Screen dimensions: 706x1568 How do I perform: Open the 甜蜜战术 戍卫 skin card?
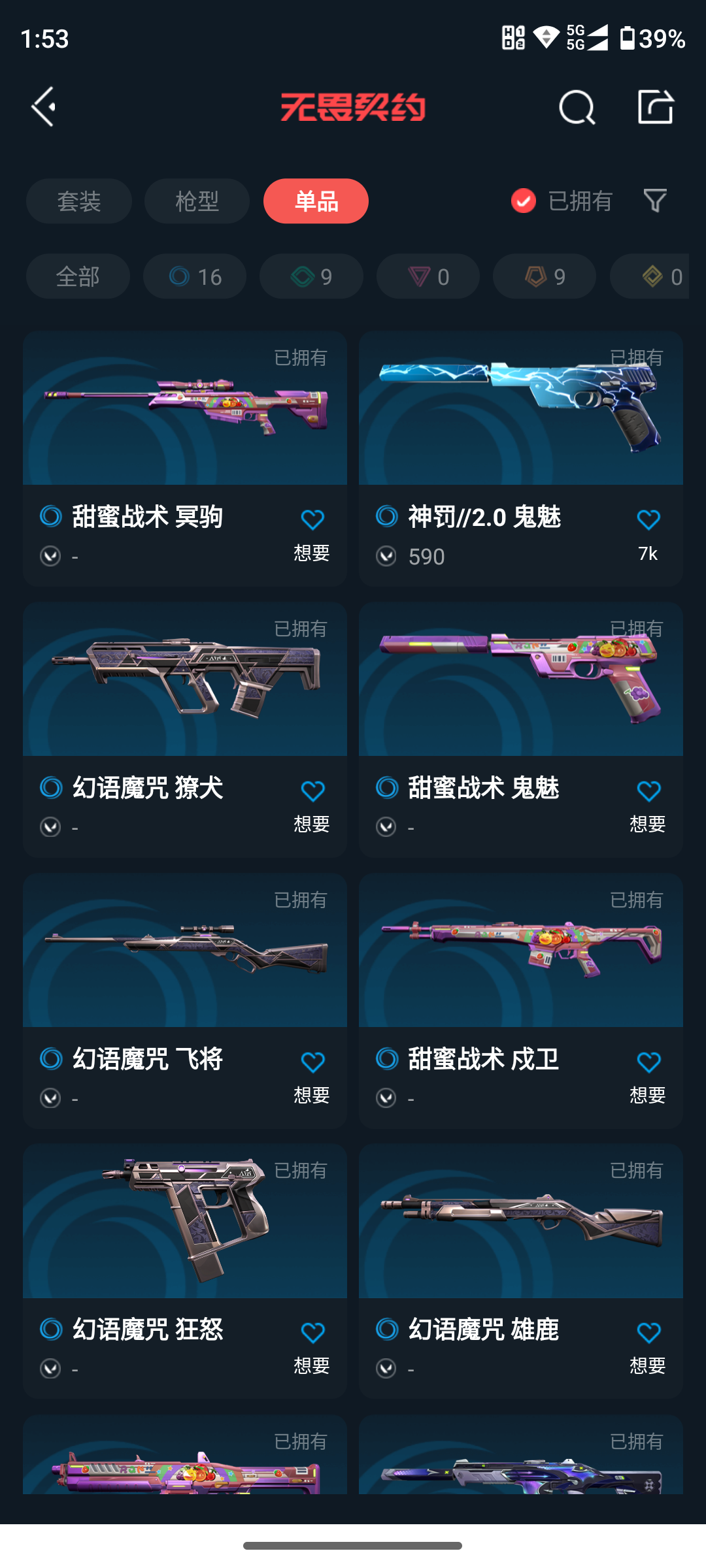[520, 960]
